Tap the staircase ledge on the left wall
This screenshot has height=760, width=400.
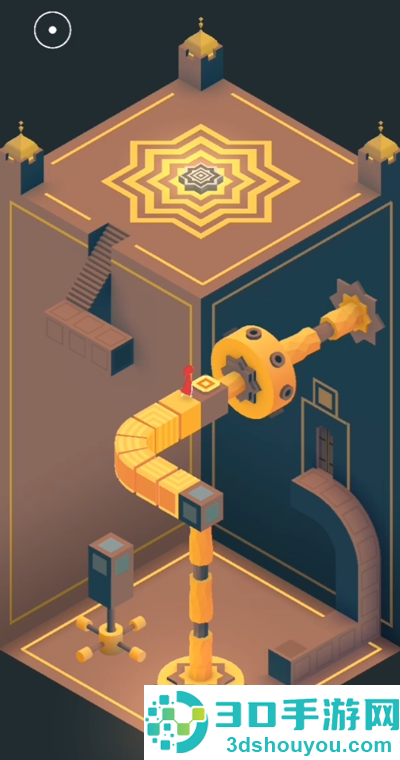pyautogui.click(x=89, y=334)
